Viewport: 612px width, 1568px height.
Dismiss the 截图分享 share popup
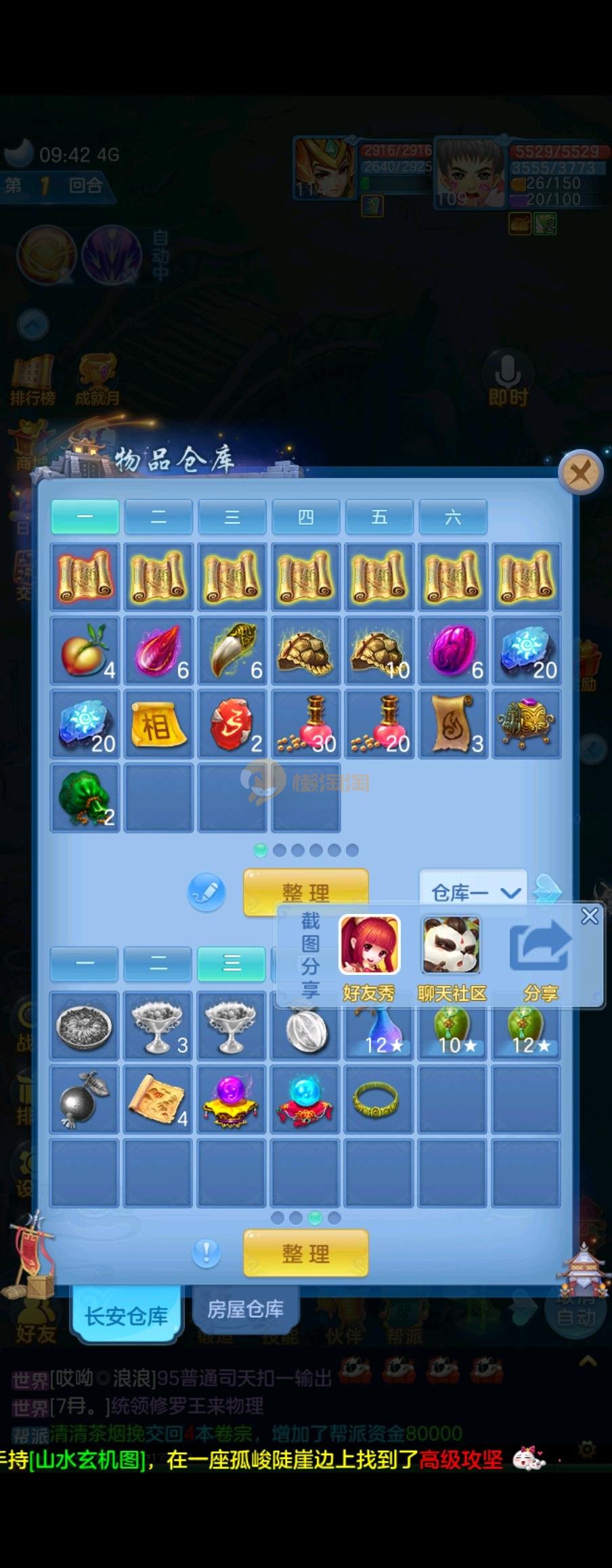click(590, 916)
